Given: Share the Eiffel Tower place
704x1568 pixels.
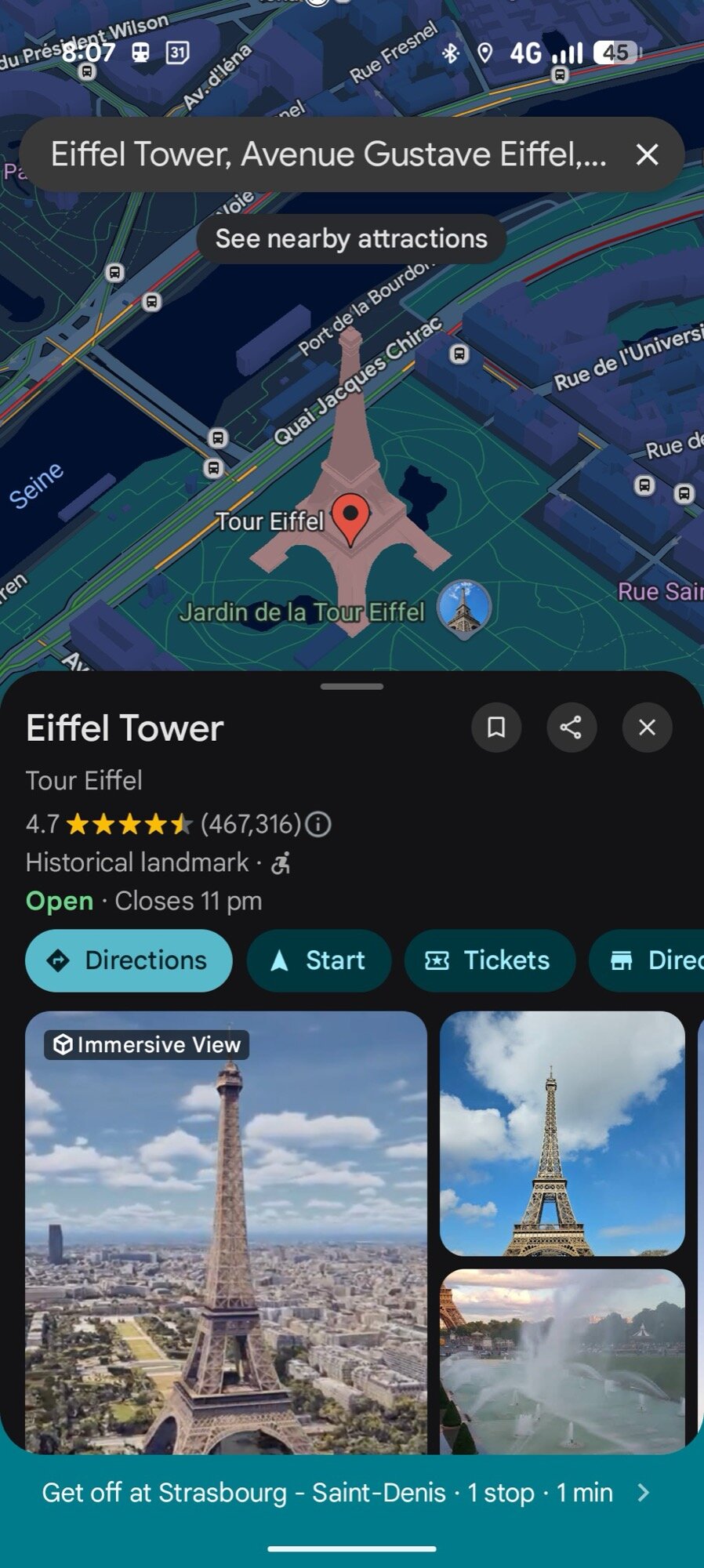Looking at the screenshot, I should pos(572,728).
